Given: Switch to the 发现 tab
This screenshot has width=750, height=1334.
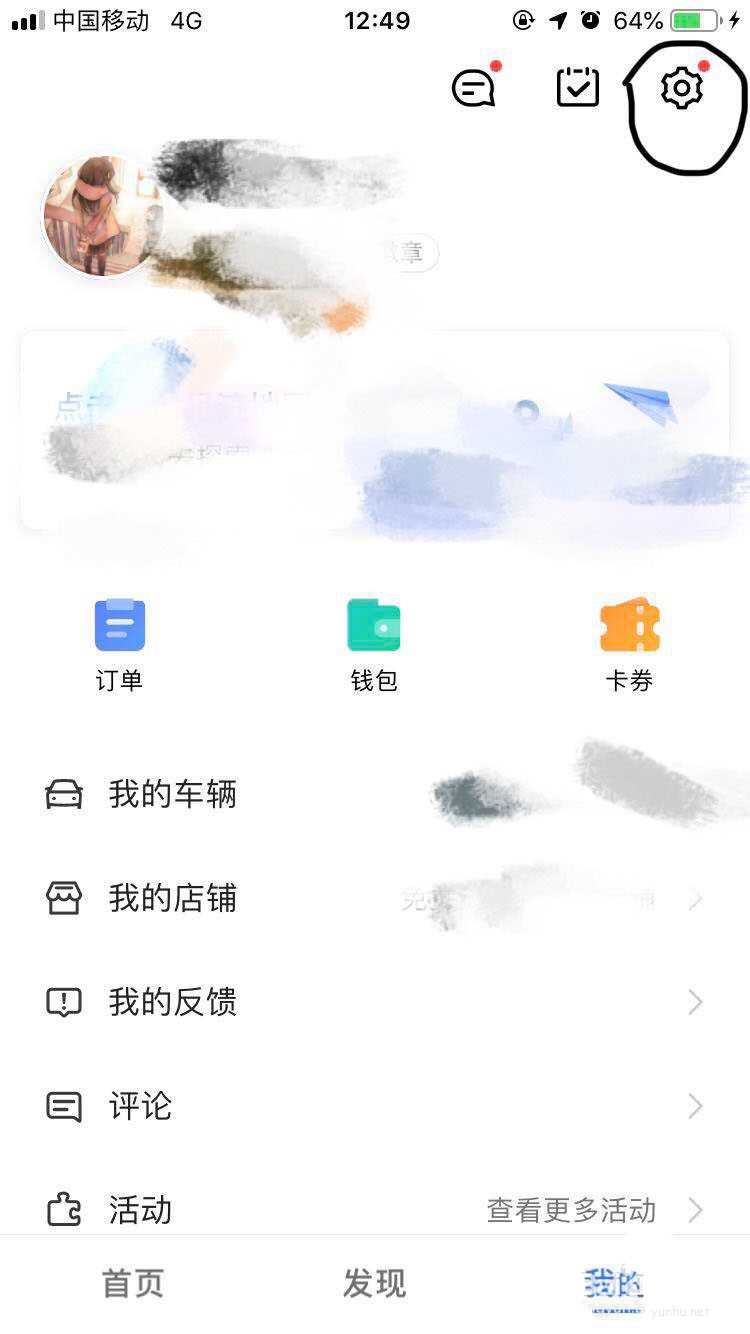Looking at the screenshot, I should pyautogui.click(x=374, y=1284).
